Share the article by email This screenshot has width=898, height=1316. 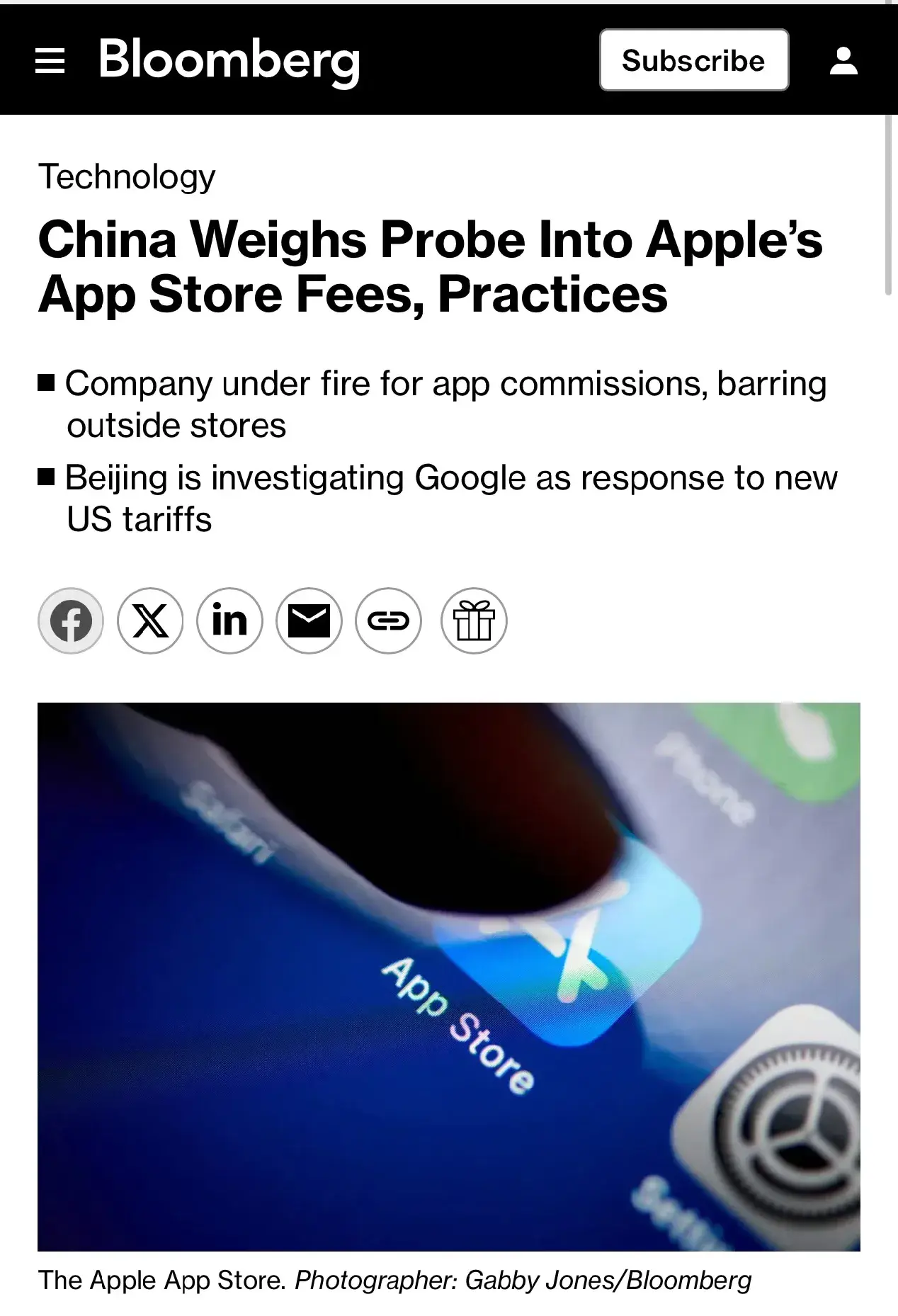pyautogui.click(x=309, y=620)
